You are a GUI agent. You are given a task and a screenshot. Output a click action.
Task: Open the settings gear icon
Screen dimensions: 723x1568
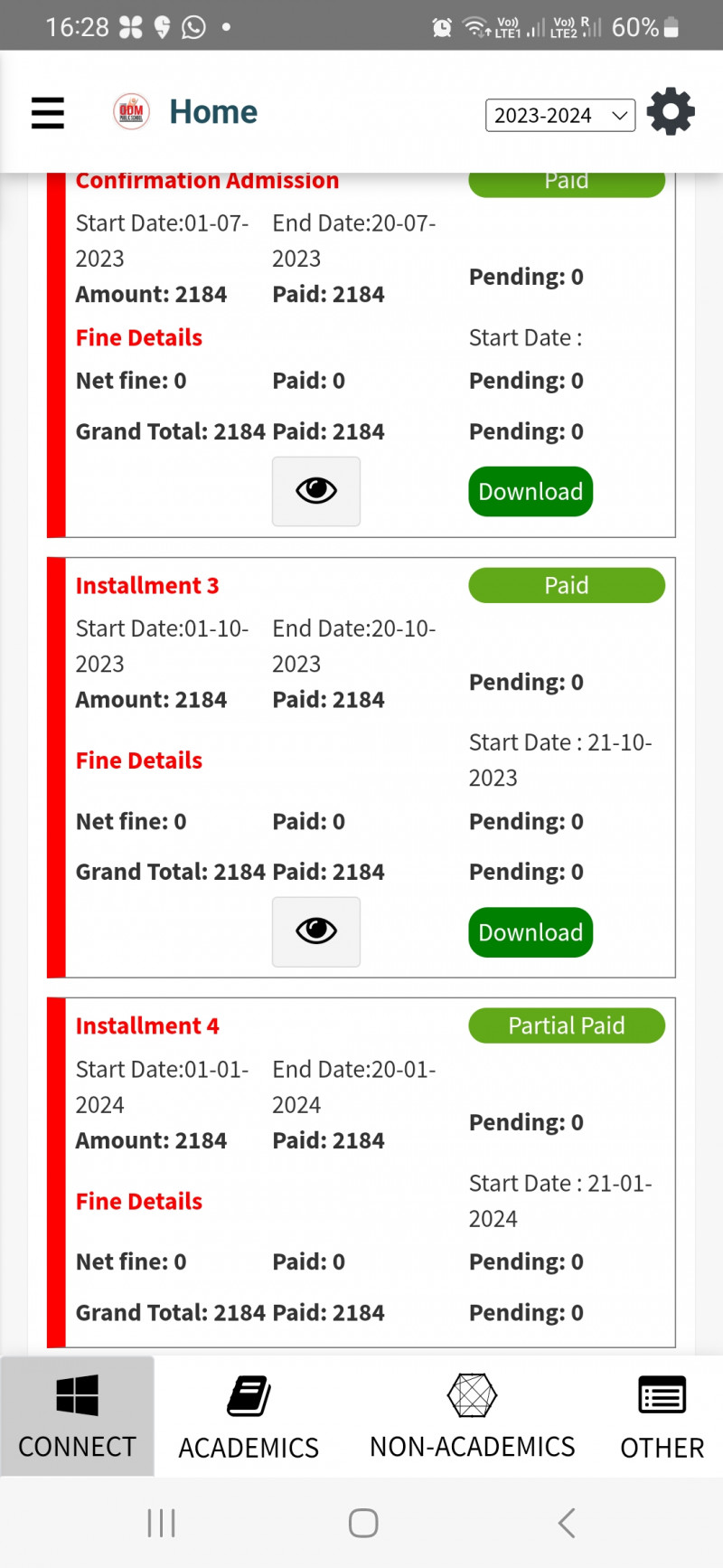point(671,112)
